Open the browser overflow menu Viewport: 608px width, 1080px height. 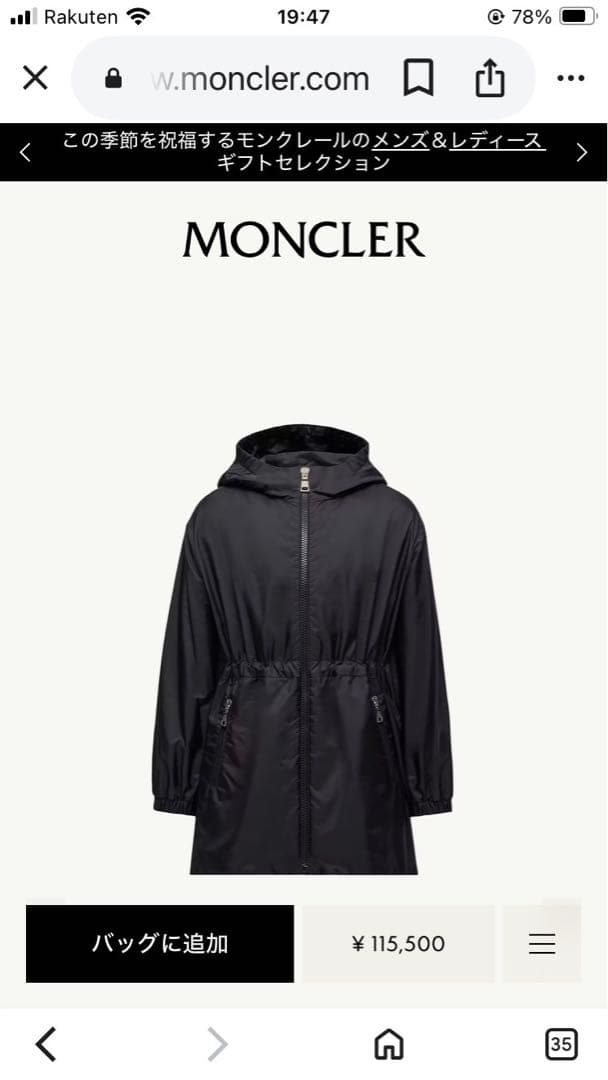coord(570,78)
